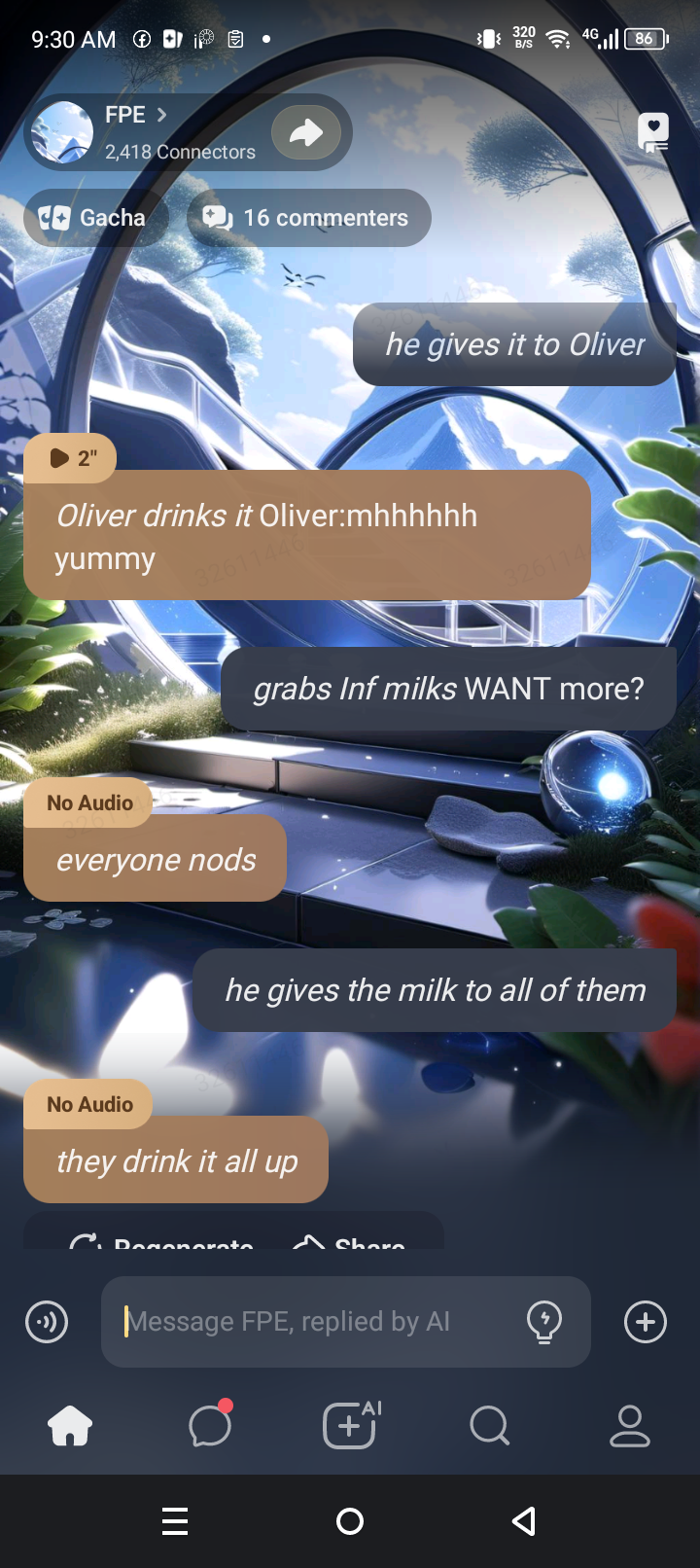Image resolution: width=700 pixels, height=1568 pixels.
Task: View the 16 commenters
Action: (x=308, y=218)
